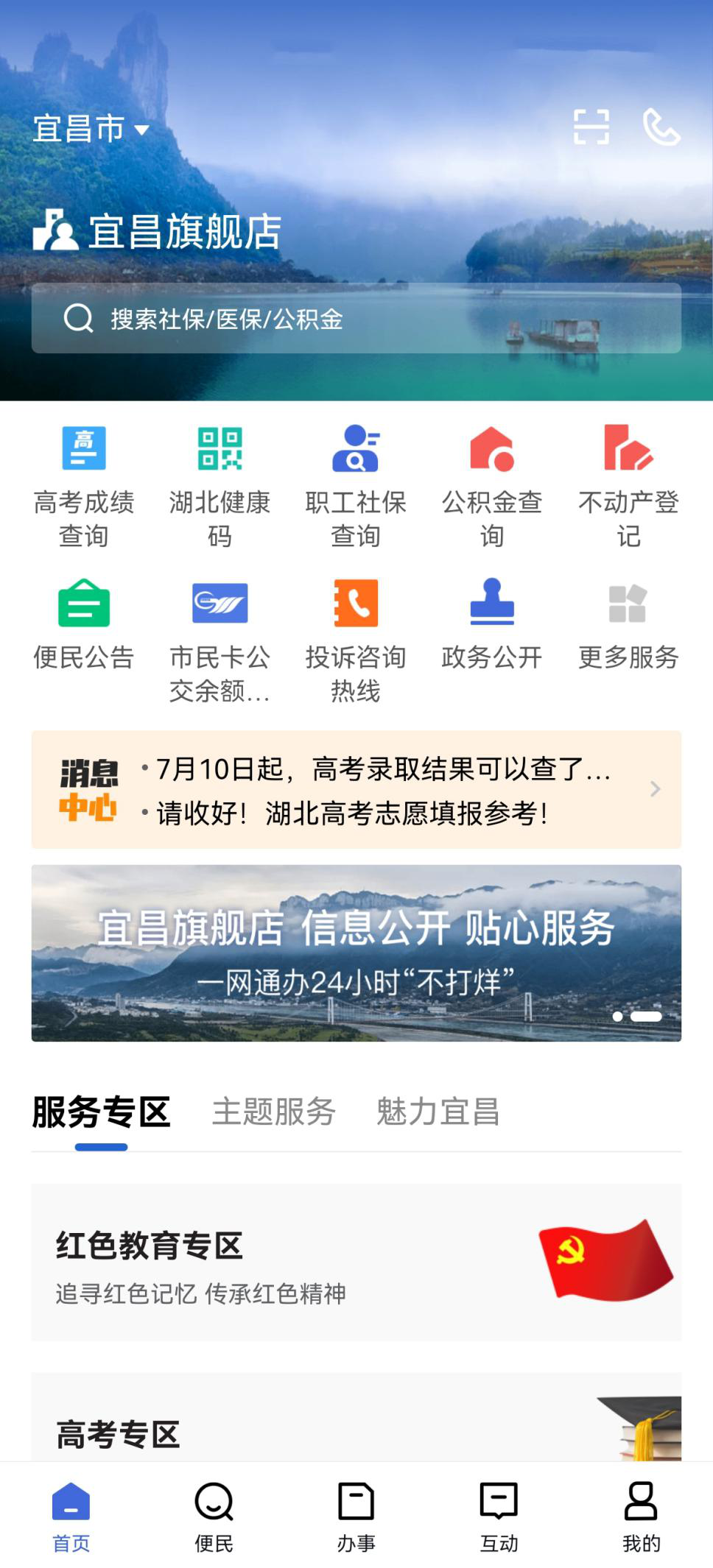Open the QR scan icon

[591, 127]
